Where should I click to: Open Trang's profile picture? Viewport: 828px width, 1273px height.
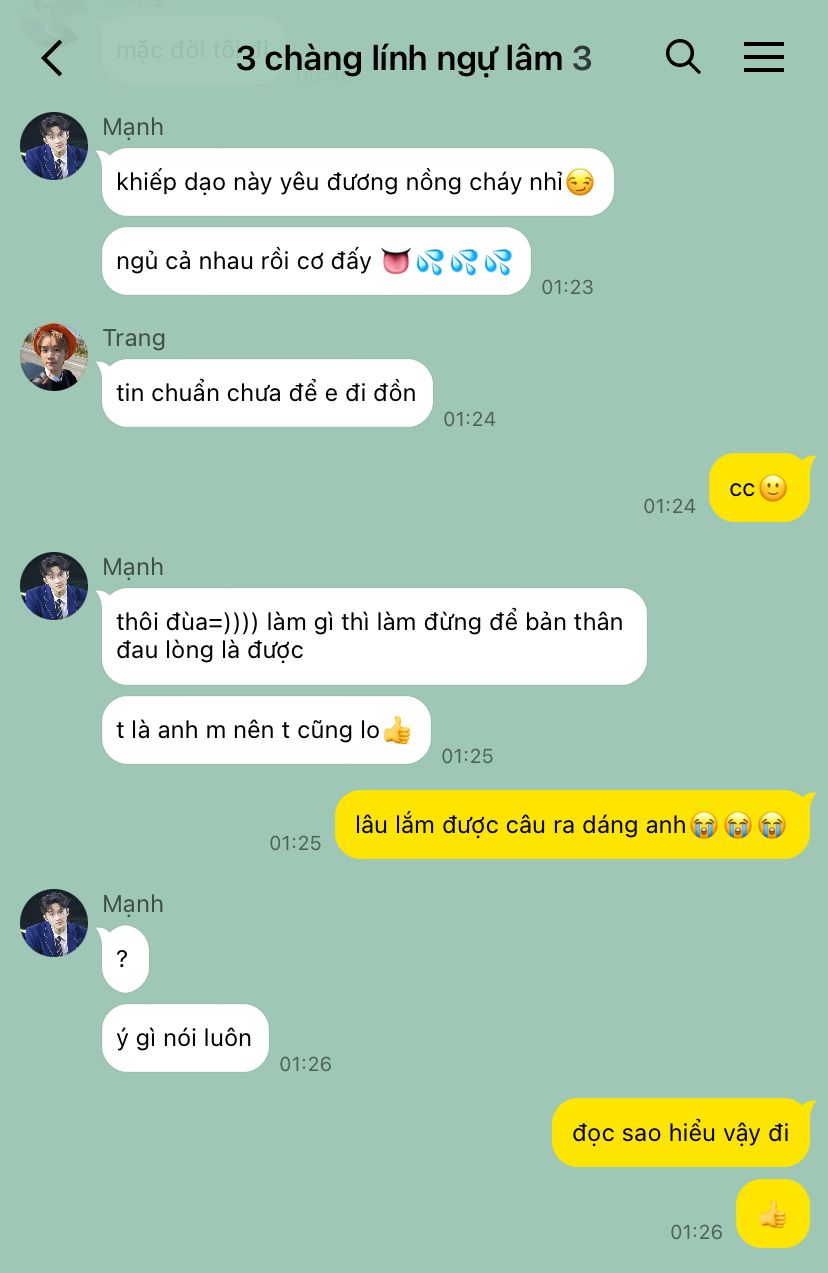(x=54, y=357)
